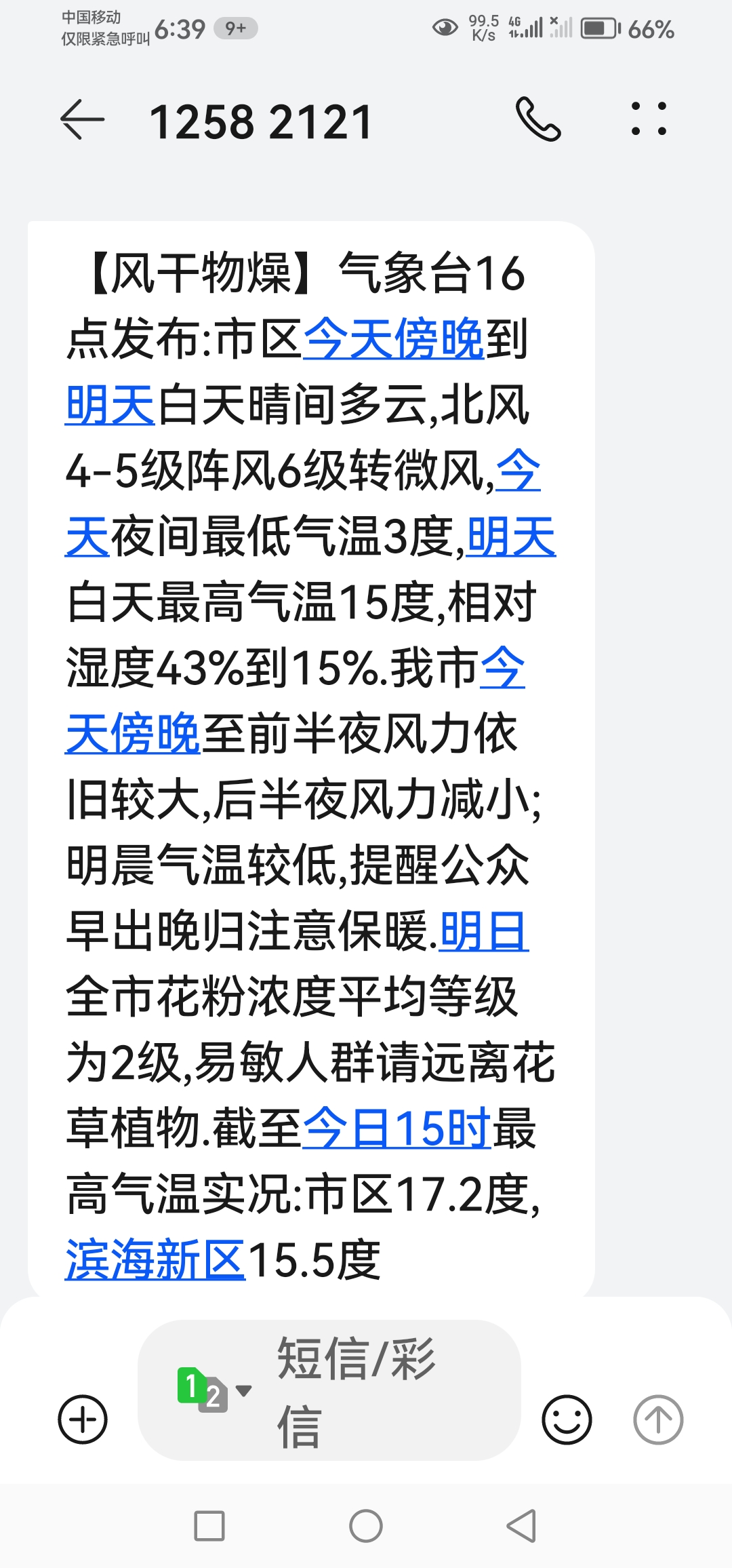Go to the home screen via system circle
The width and height of the screenshot is (732, 1568).
pos(366,1526)
